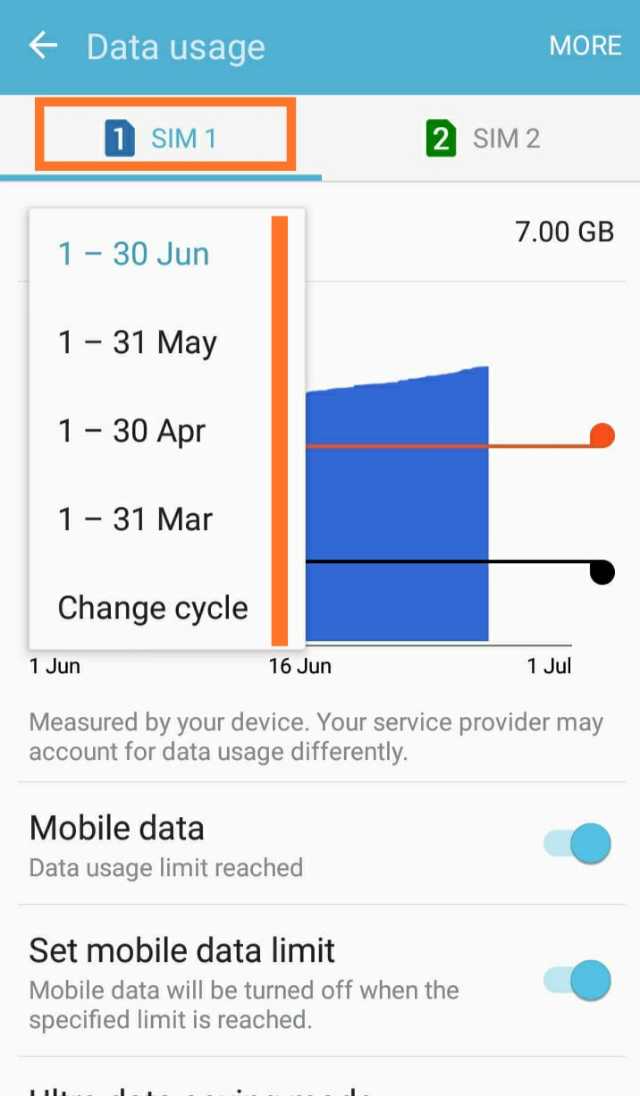
Task: Turn off the Mobile data switch
Action: 578,845
